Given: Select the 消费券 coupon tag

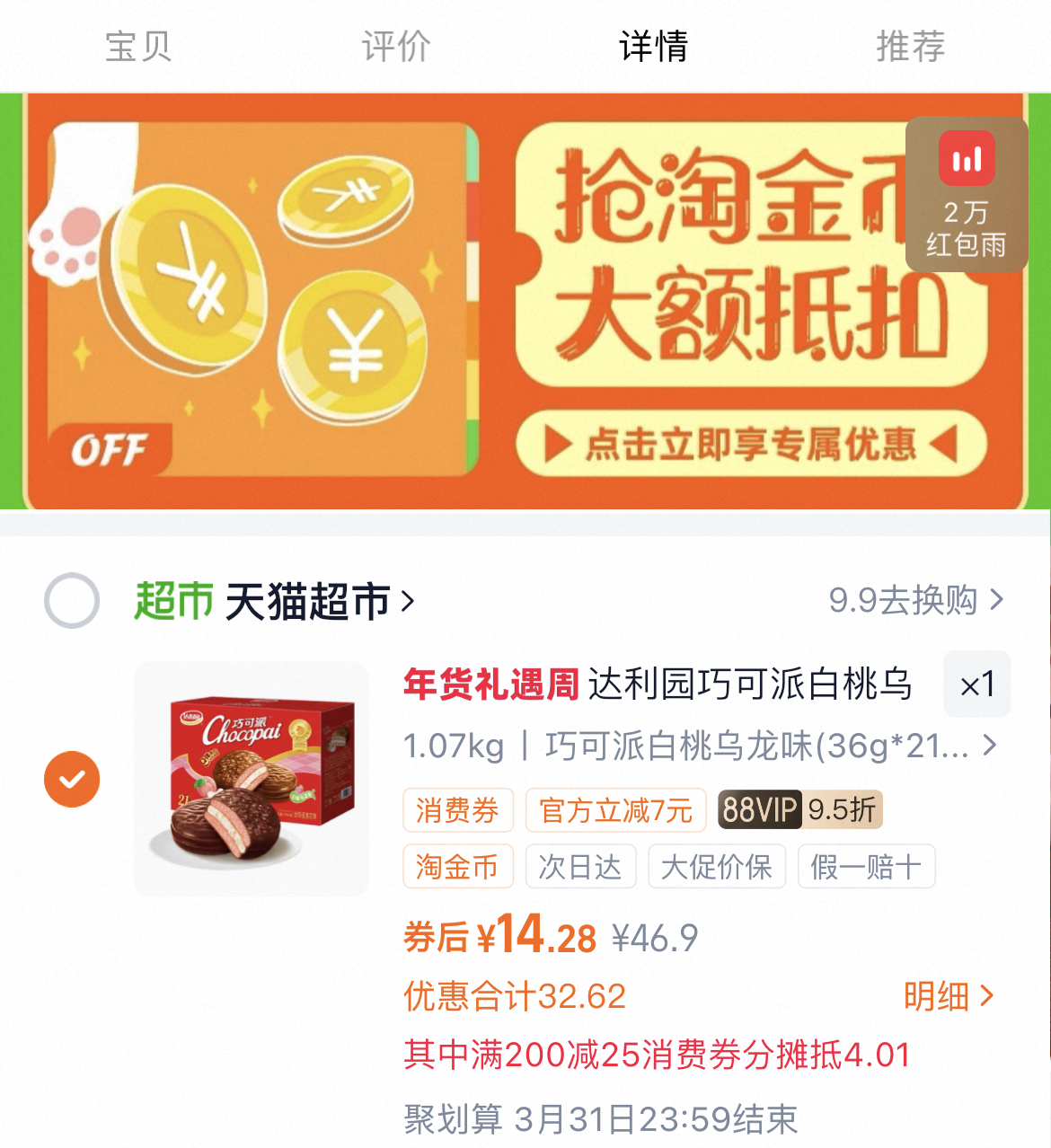Looking at the screenshot, I should point(458,809).
